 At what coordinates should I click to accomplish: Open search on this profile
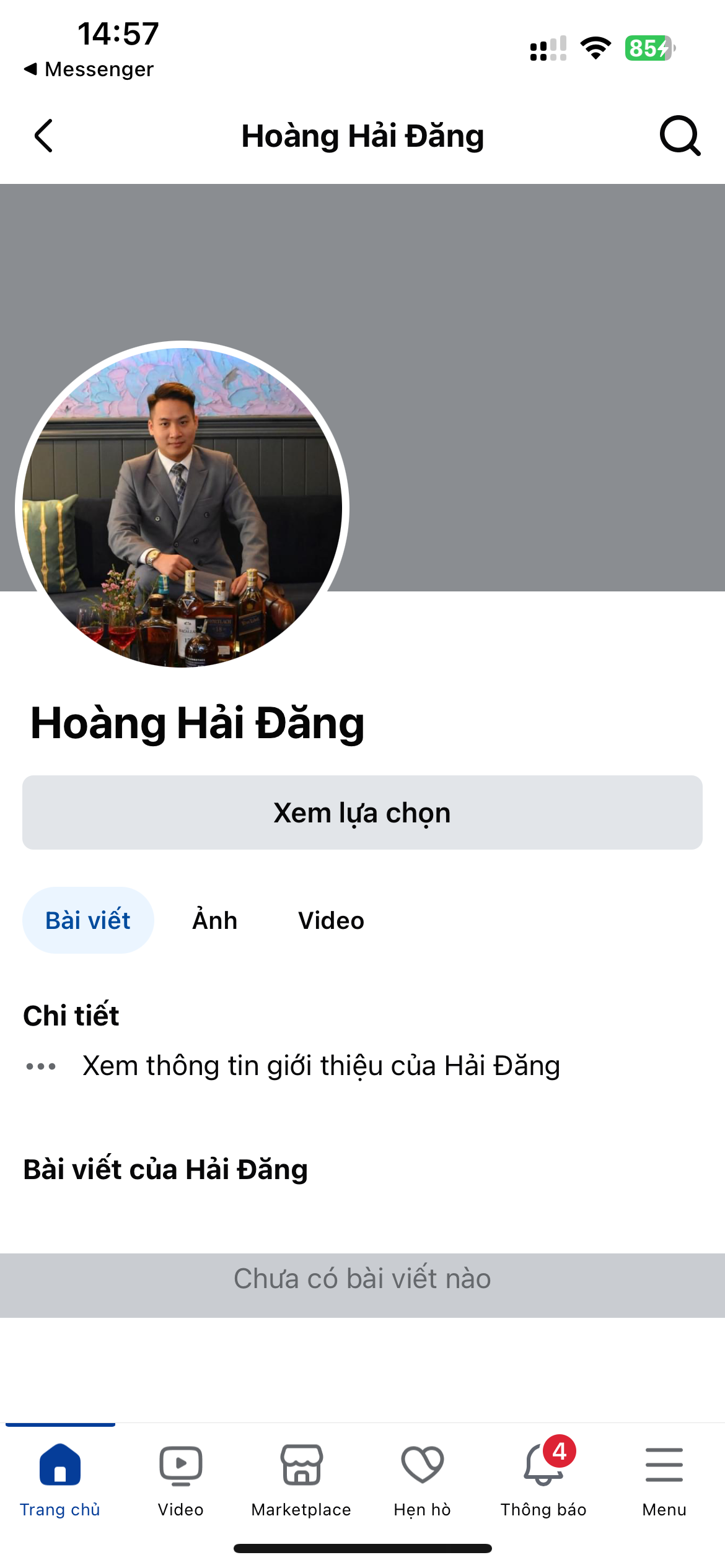pos(680,136)
